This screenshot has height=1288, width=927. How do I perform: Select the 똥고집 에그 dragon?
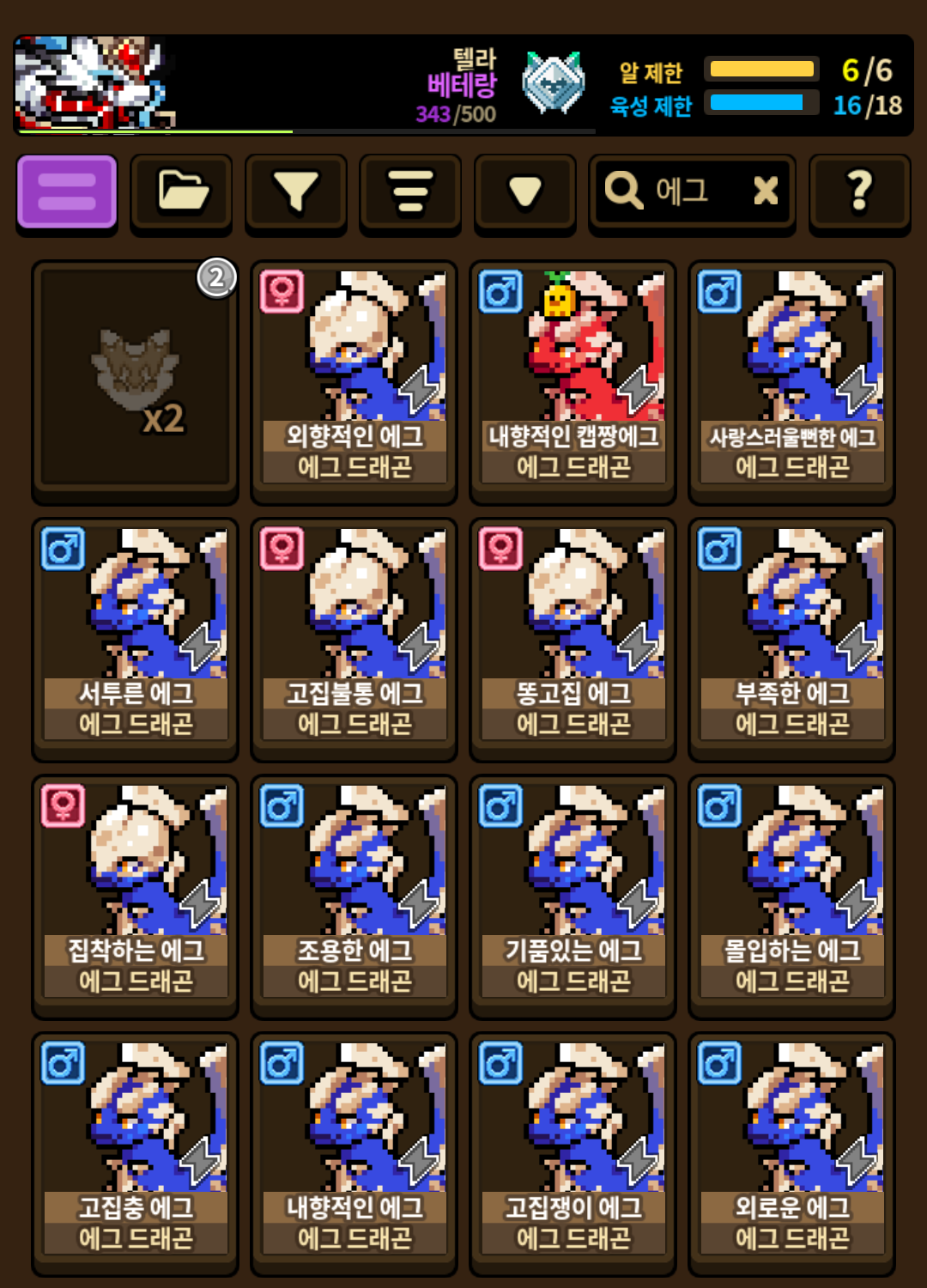click(x=573, y=639)
